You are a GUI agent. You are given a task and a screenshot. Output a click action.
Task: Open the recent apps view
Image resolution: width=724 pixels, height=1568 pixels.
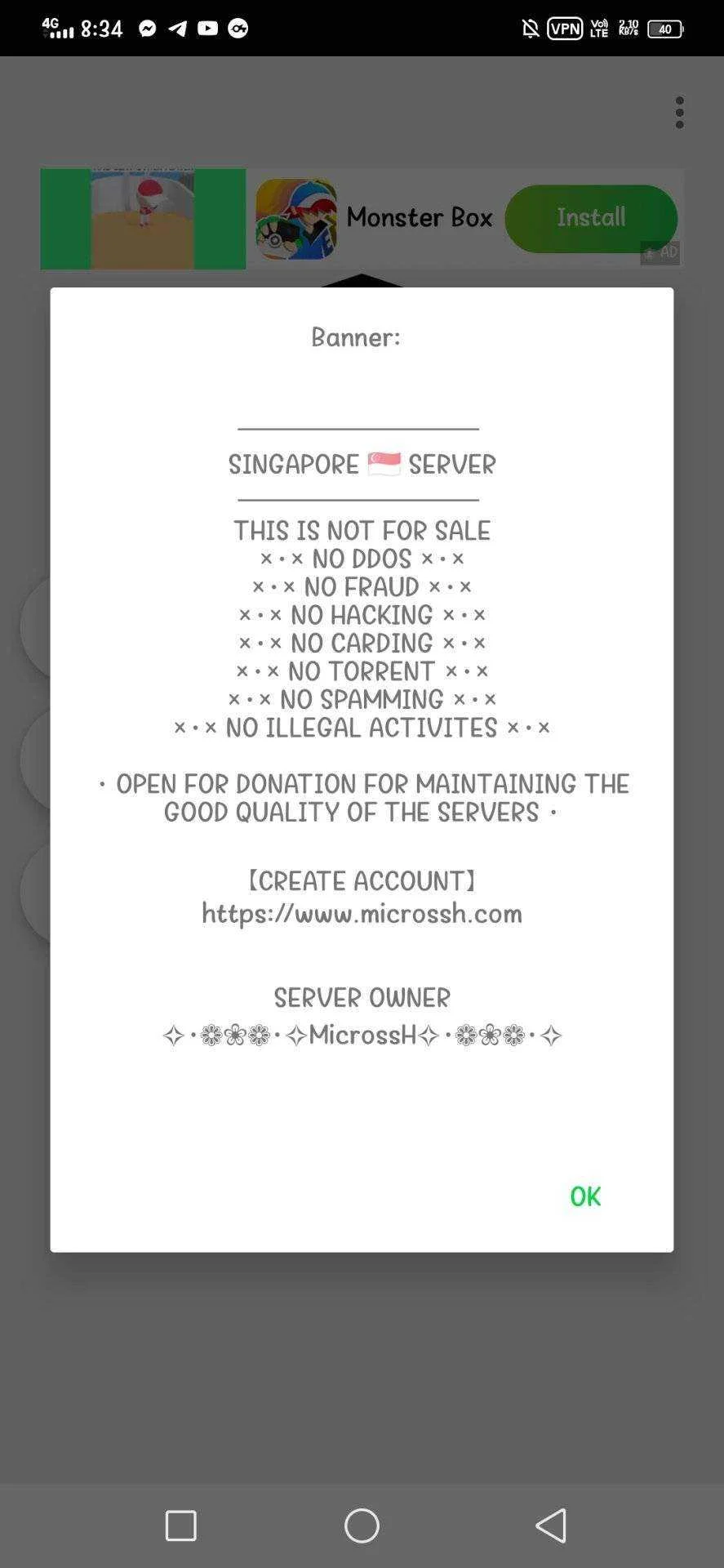pyautogui.click(x=180, y=1525)
